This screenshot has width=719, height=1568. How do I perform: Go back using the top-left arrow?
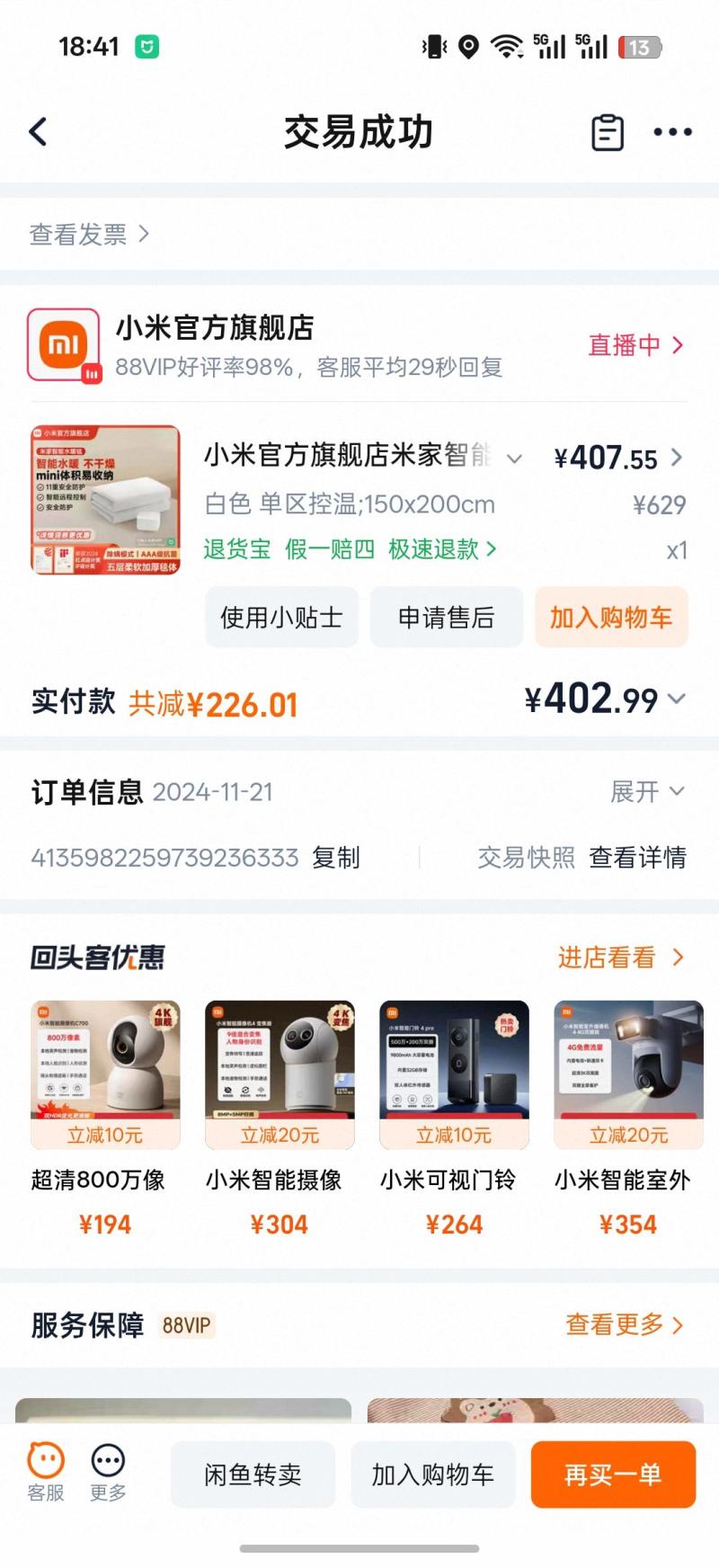[38, 132]
